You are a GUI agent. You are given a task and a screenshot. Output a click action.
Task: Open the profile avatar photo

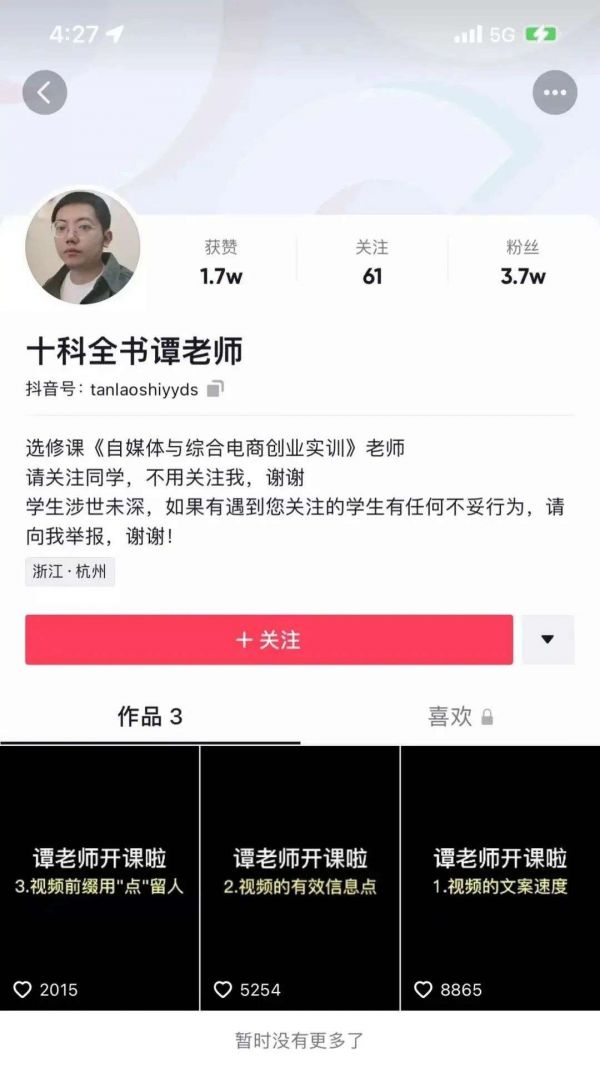point(83,247)
